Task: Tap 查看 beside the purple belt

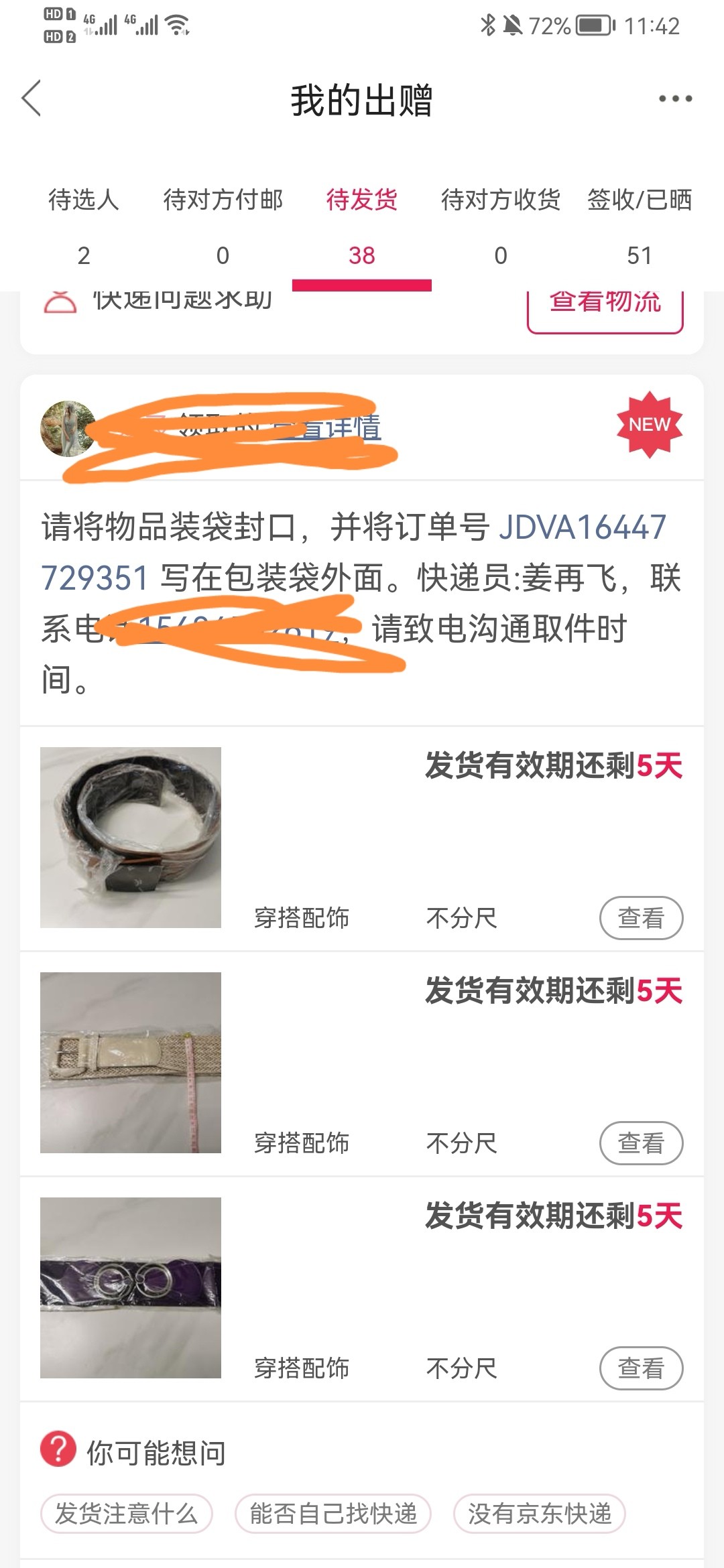Action: tap(641, 1368)
